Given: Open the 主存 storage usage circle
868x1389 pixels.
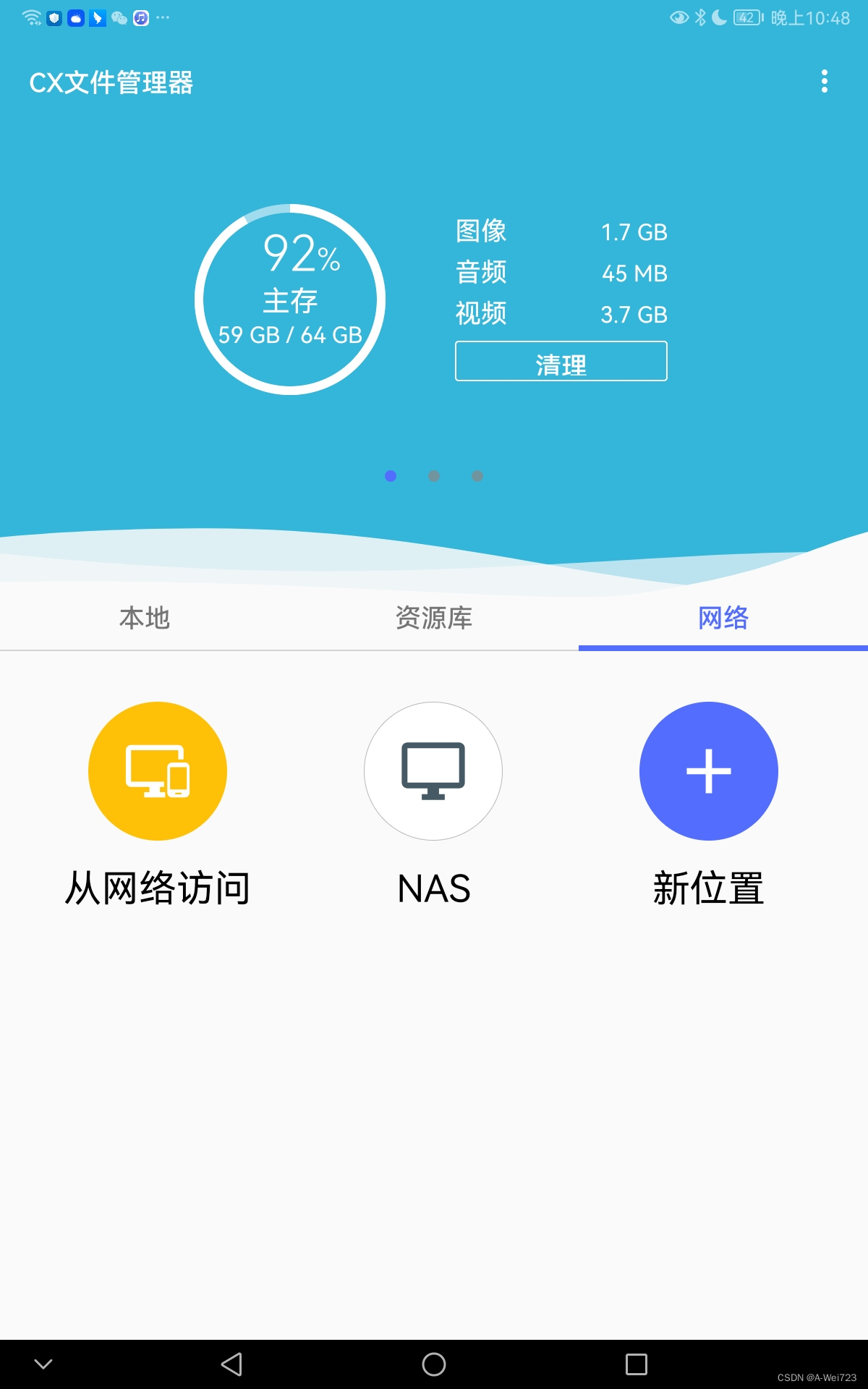Looking at the screenshot, I should (290, 300).
